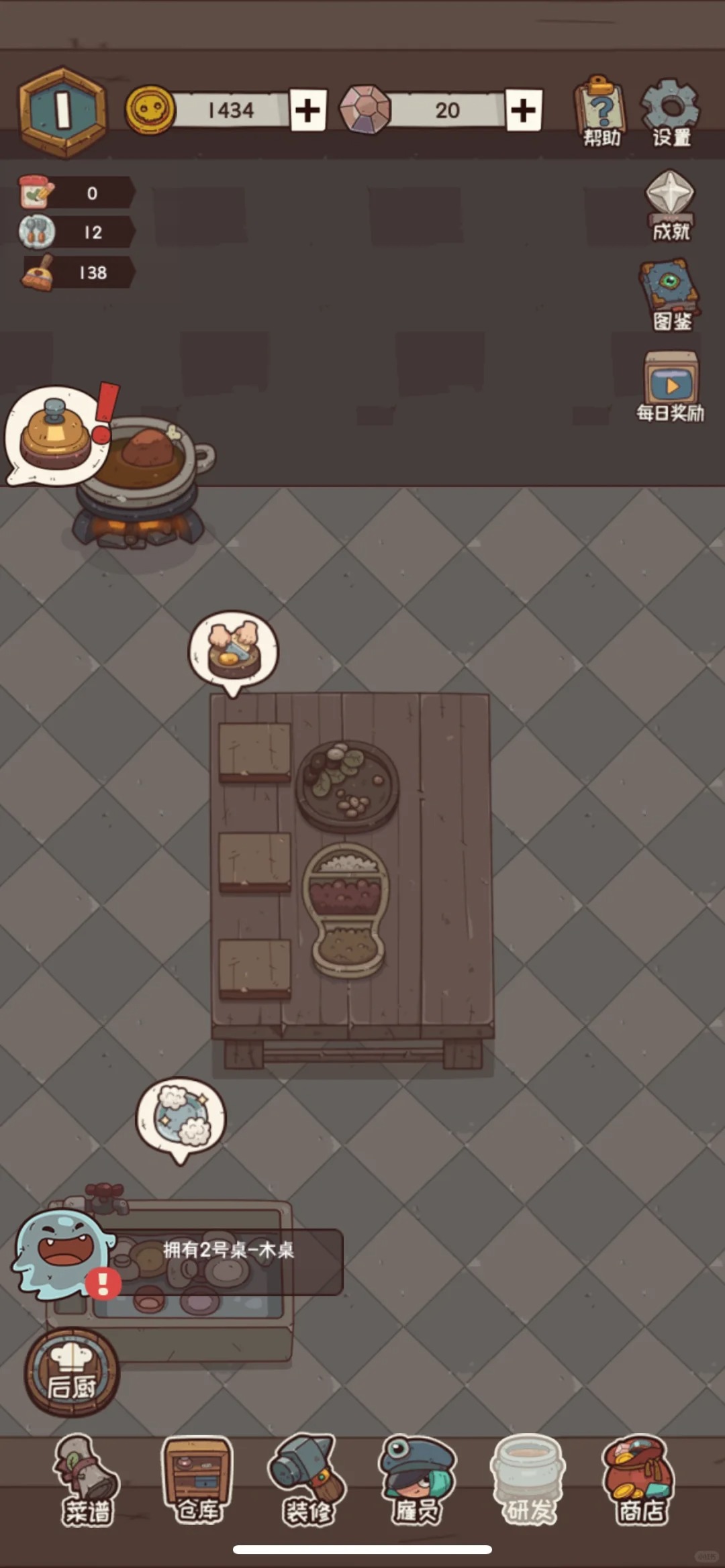
Task: Tap the level 1 badge
Action: (x=62, y=111)
